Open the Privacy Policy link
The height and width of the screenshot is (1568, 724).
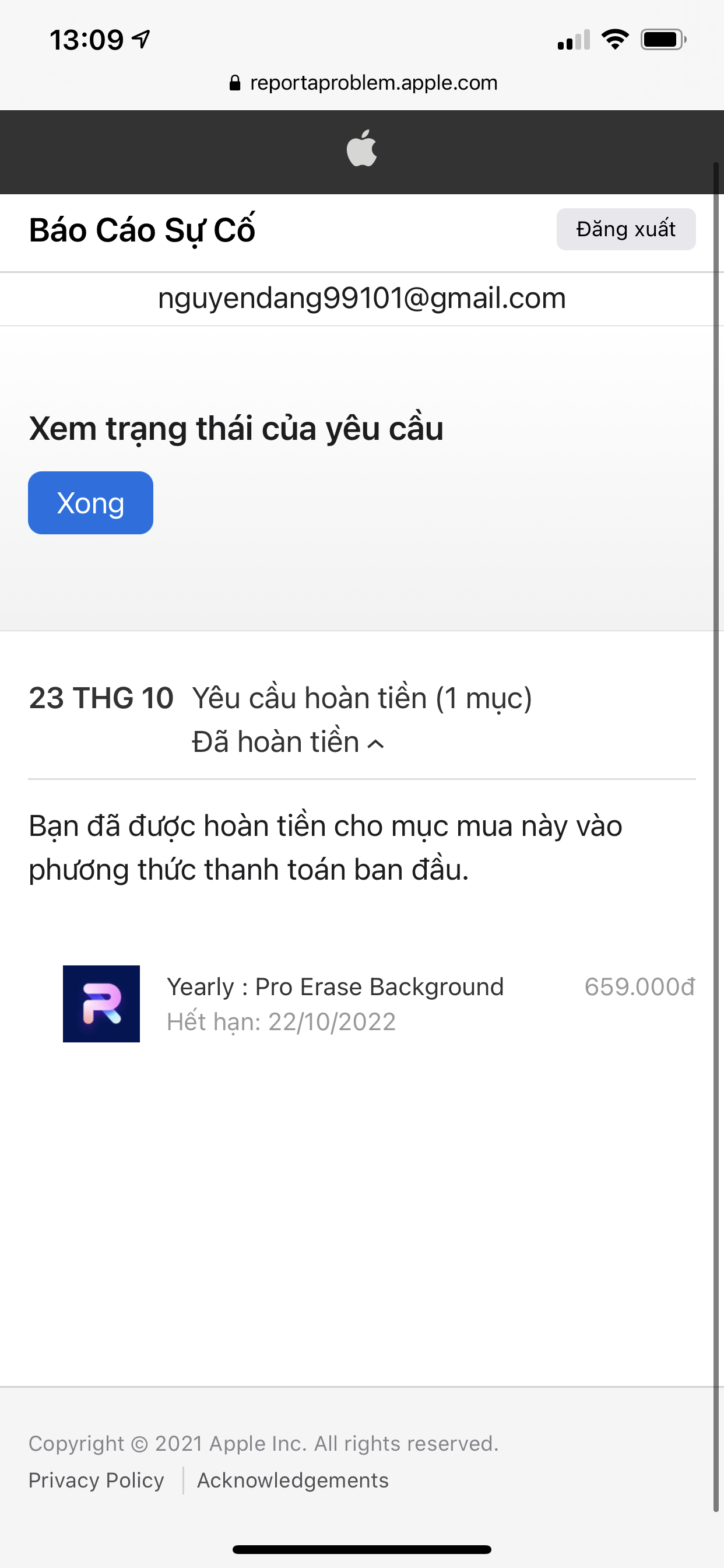[96, 1480]
